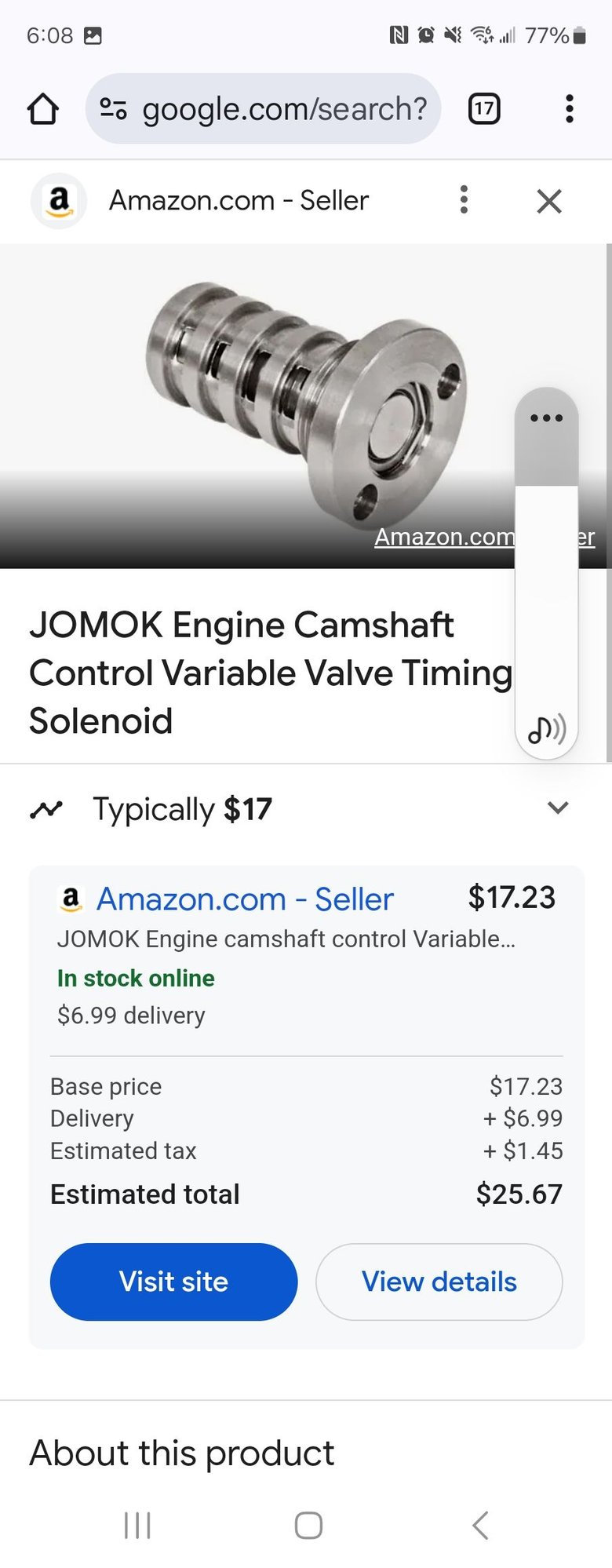Screen dimensions: 612x1568
Task: Close the product panel
Action: point(549,201)
